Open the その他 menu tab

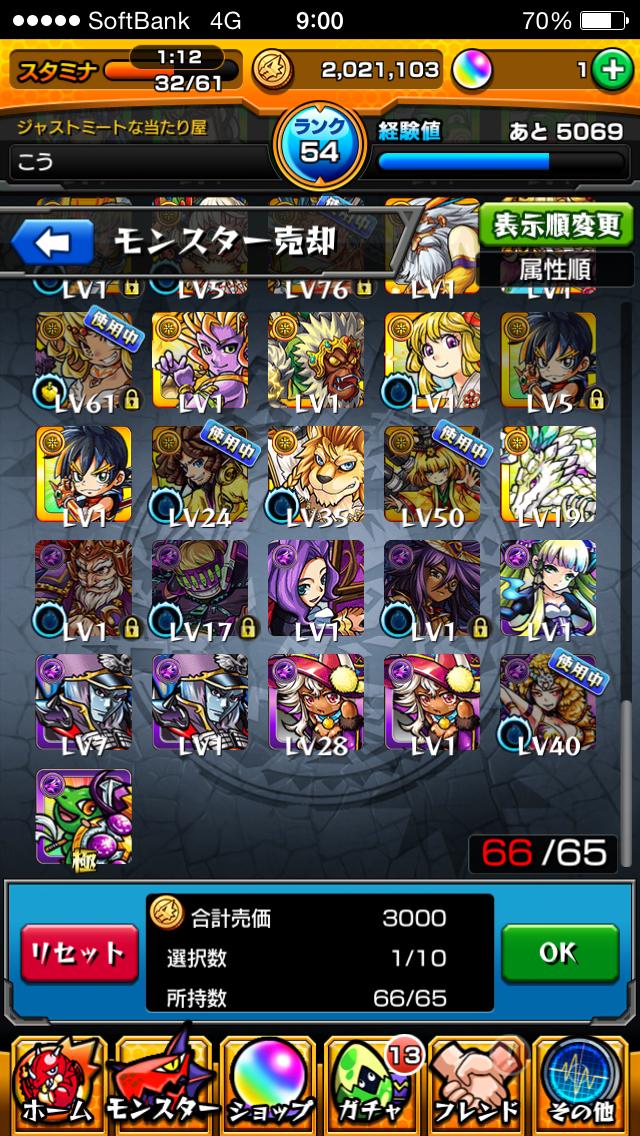coord(585,1085)
